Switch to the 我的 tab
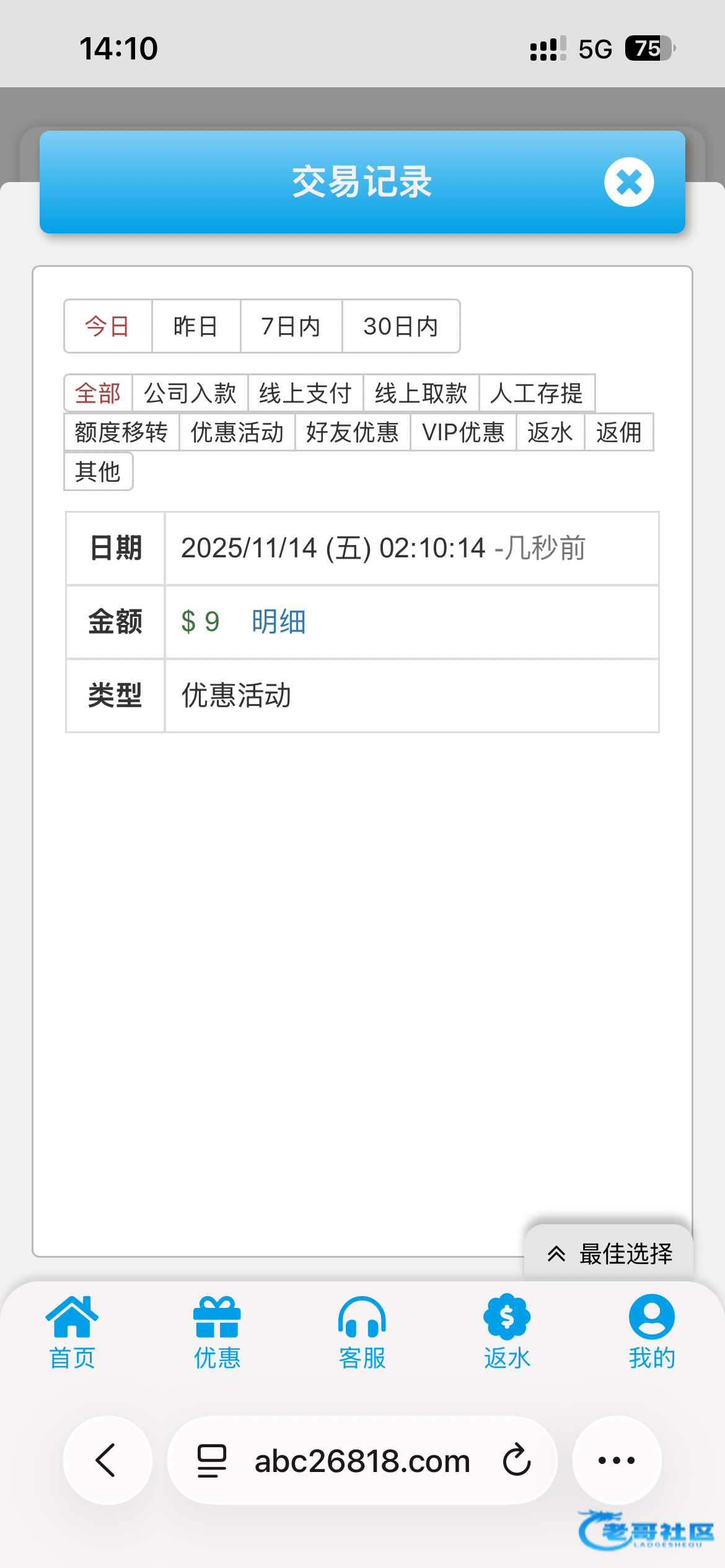Viewport: 725px width, 1568px height. coord(652,1331)
